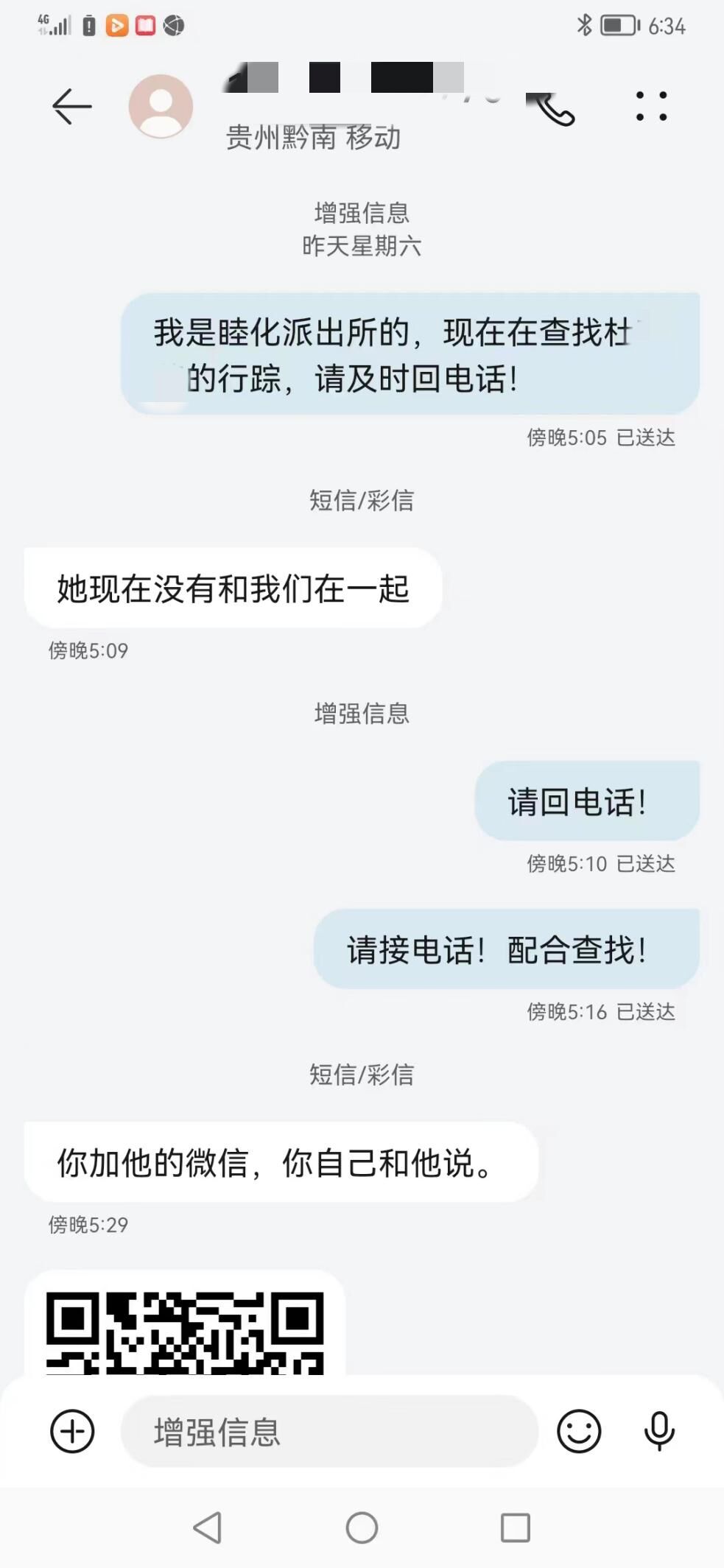The height and width of the screenshot is (1568, 724).
Task: Open recent apps from the navigation bar
Action: pos(515,1527)
